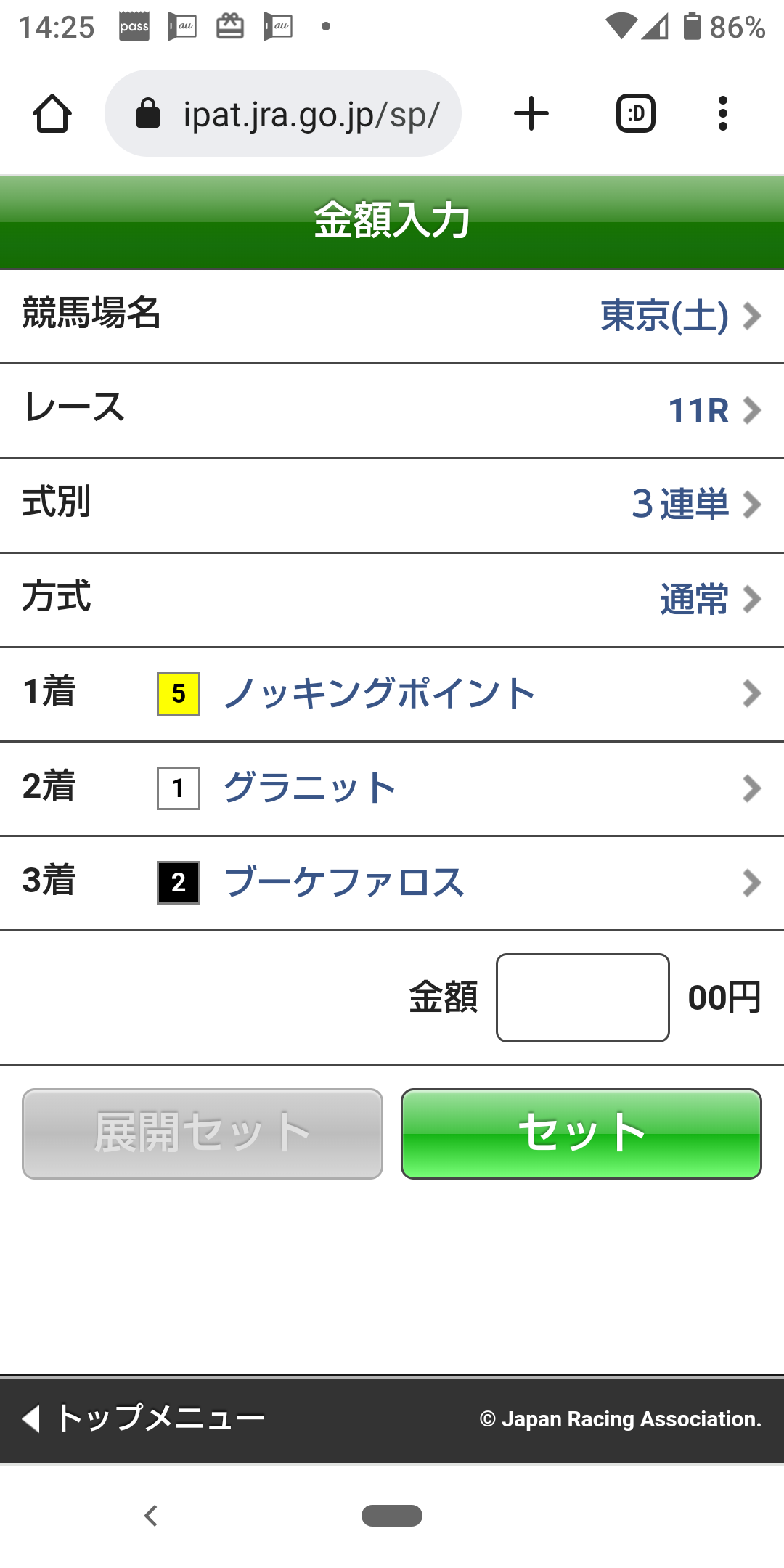The image size is (784, 1568).
Task: Open the tab switcher
Action: (x=635, y=114)
